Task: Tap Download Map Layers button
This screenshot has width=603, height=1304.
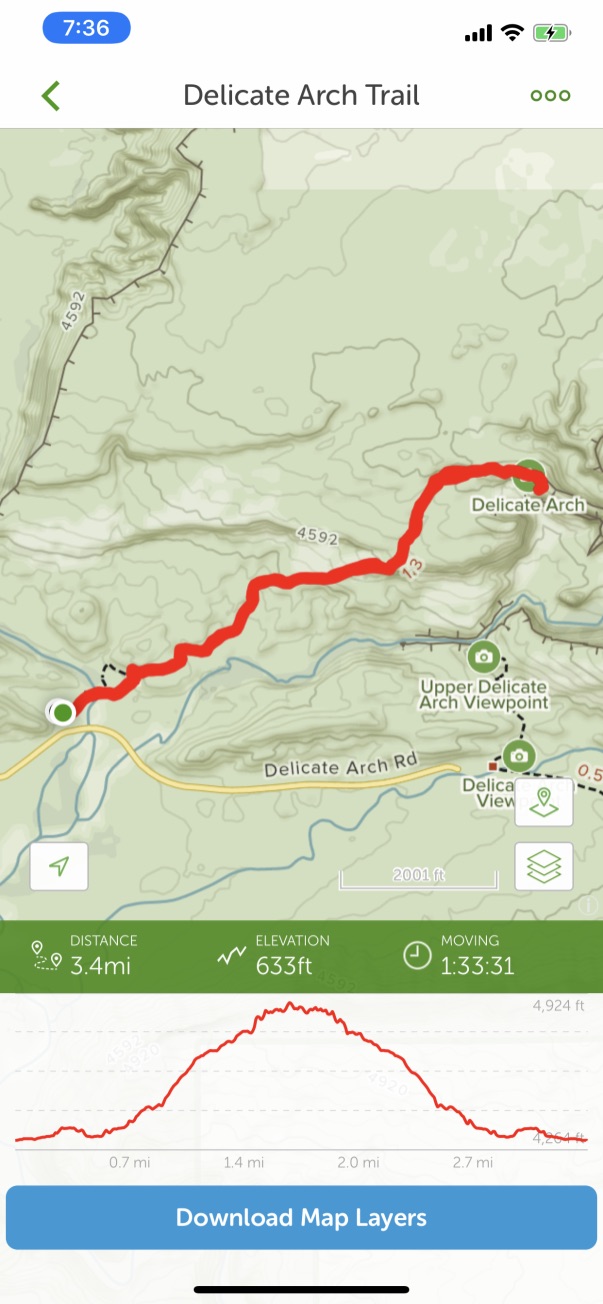Action: 301,1217
